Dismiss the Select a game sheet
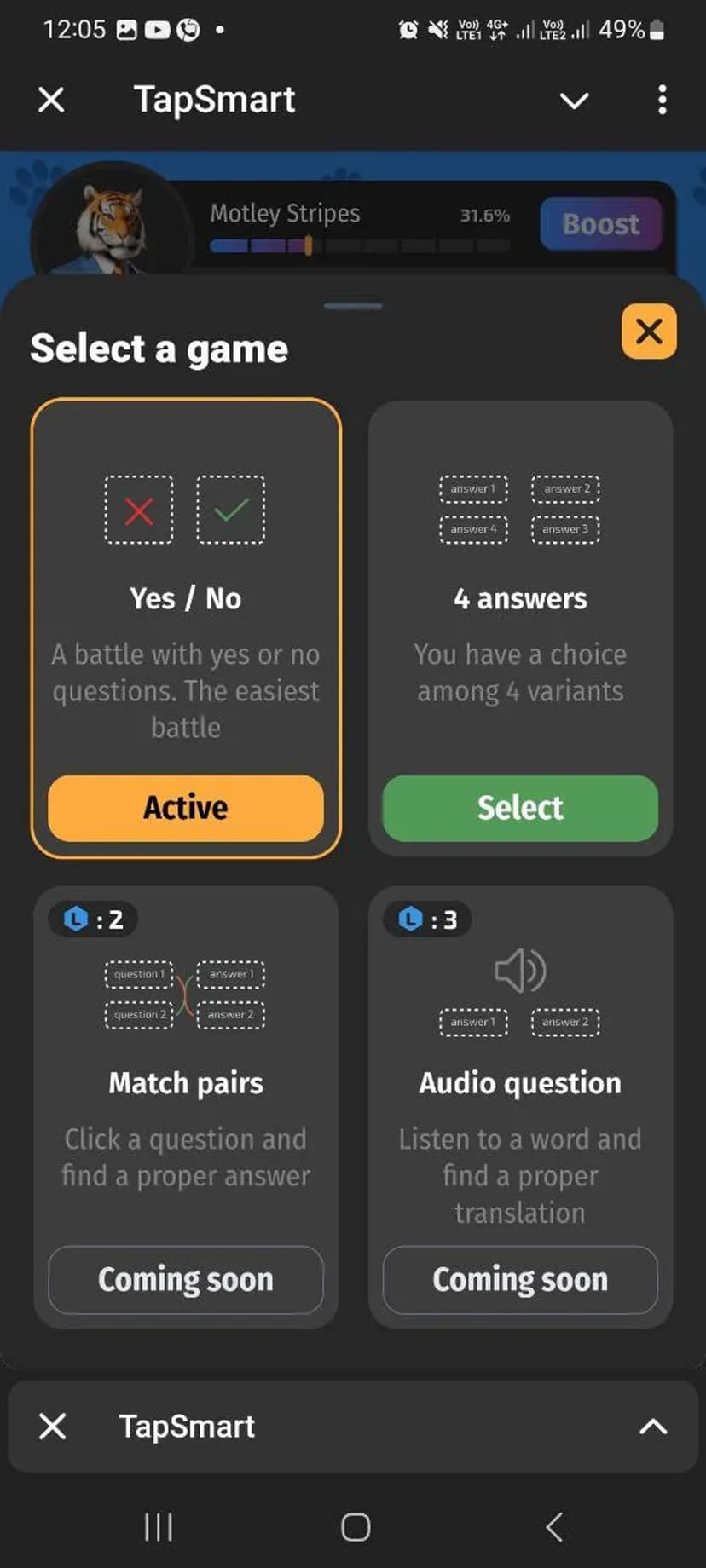The height and width of the screenshot is (1568, 706). (x=649, y=331)
